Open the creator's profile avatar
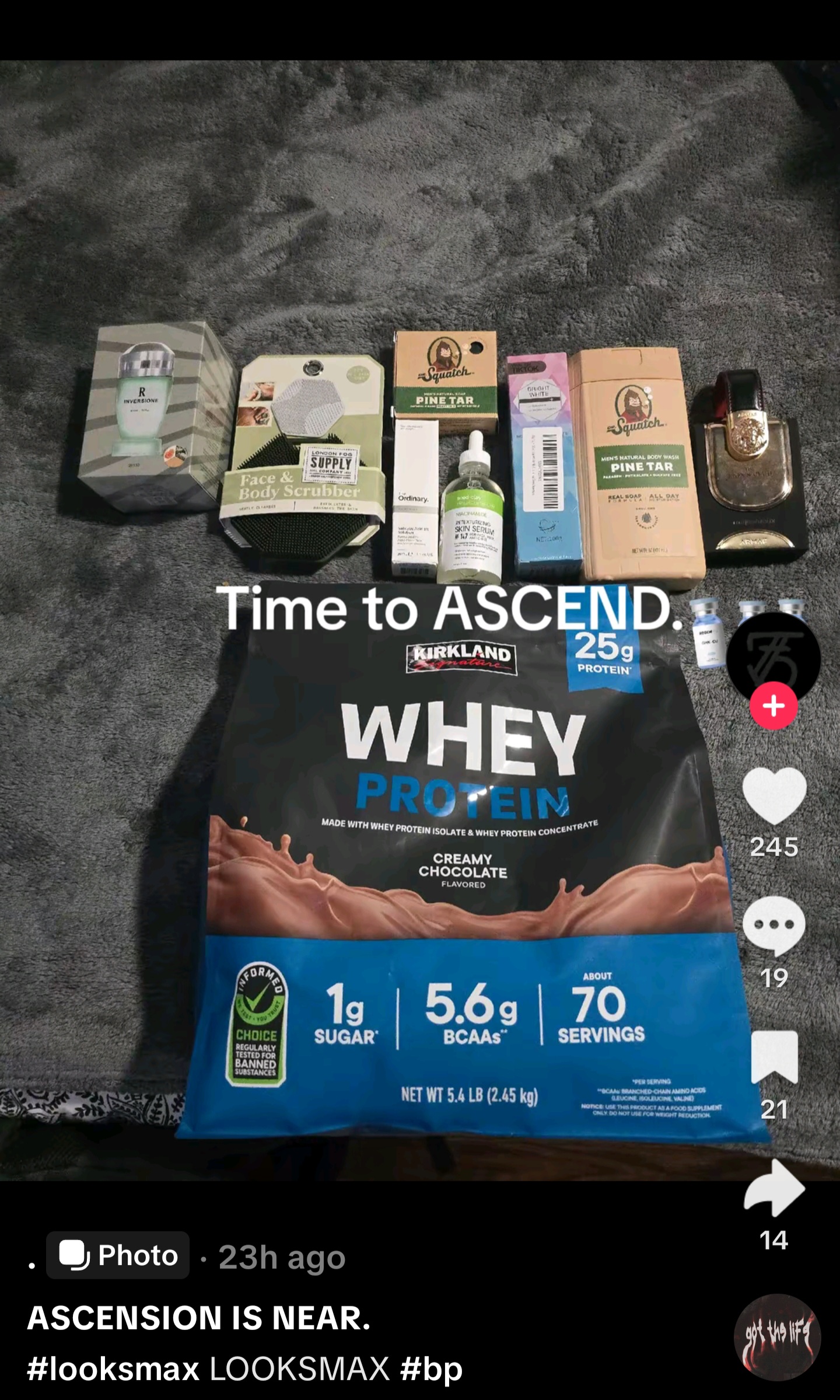Image resolution: width=840 pixels, height=1400 pixels. point(773,657)
